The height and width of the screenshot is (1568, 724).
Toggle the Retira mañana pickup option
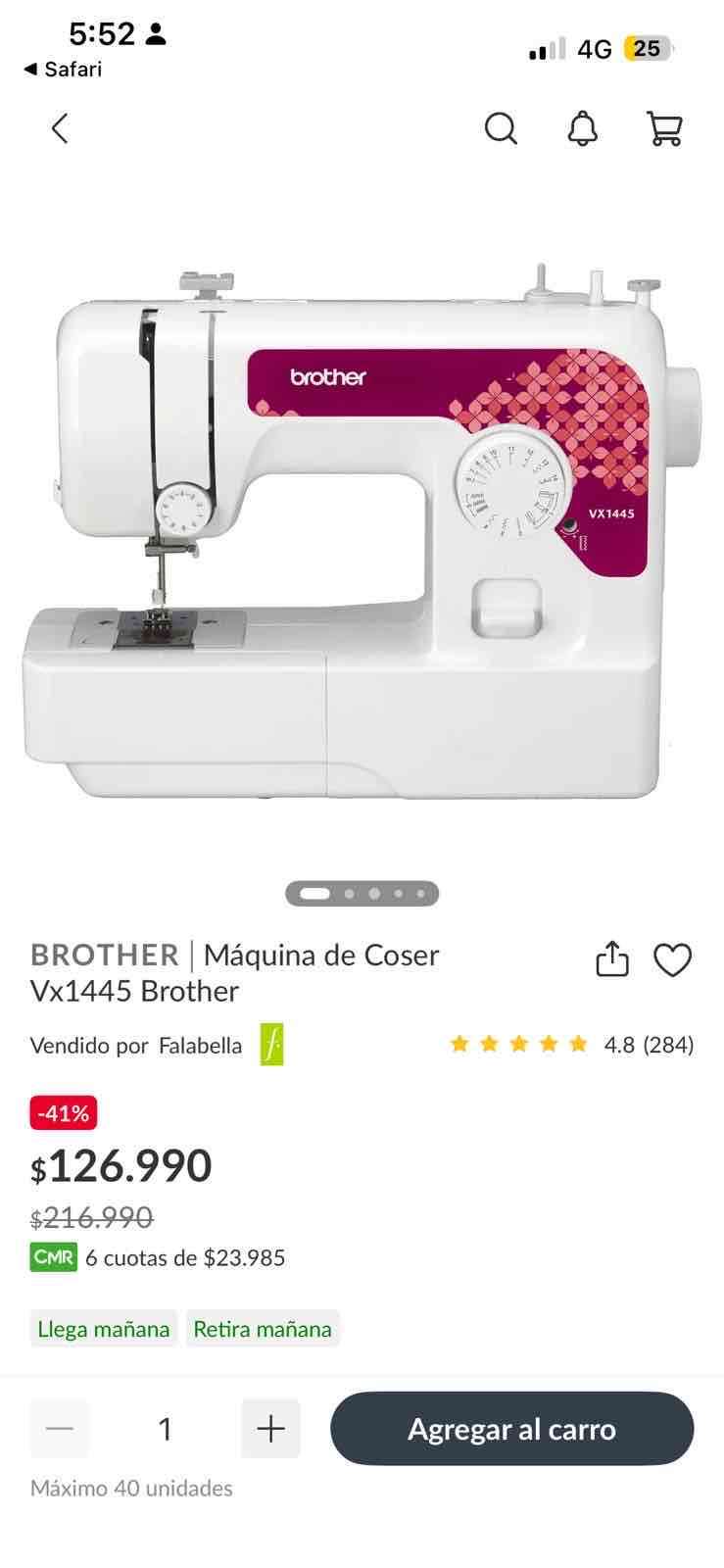click(263, 1329)
